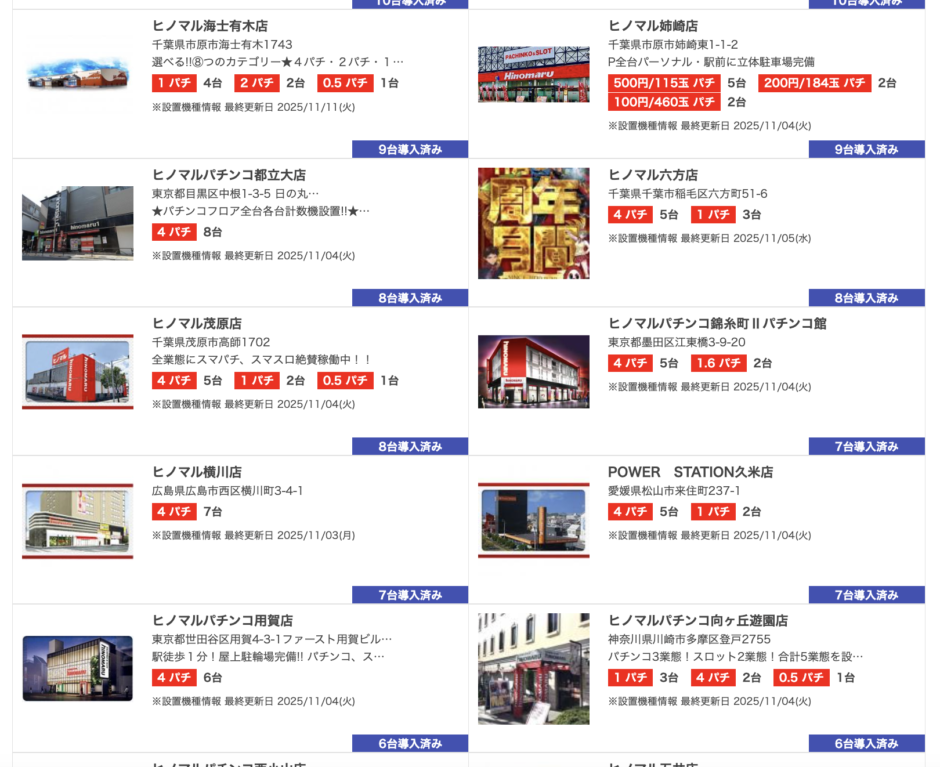View the ヒノマル横川店 store card

coord(197,472)
